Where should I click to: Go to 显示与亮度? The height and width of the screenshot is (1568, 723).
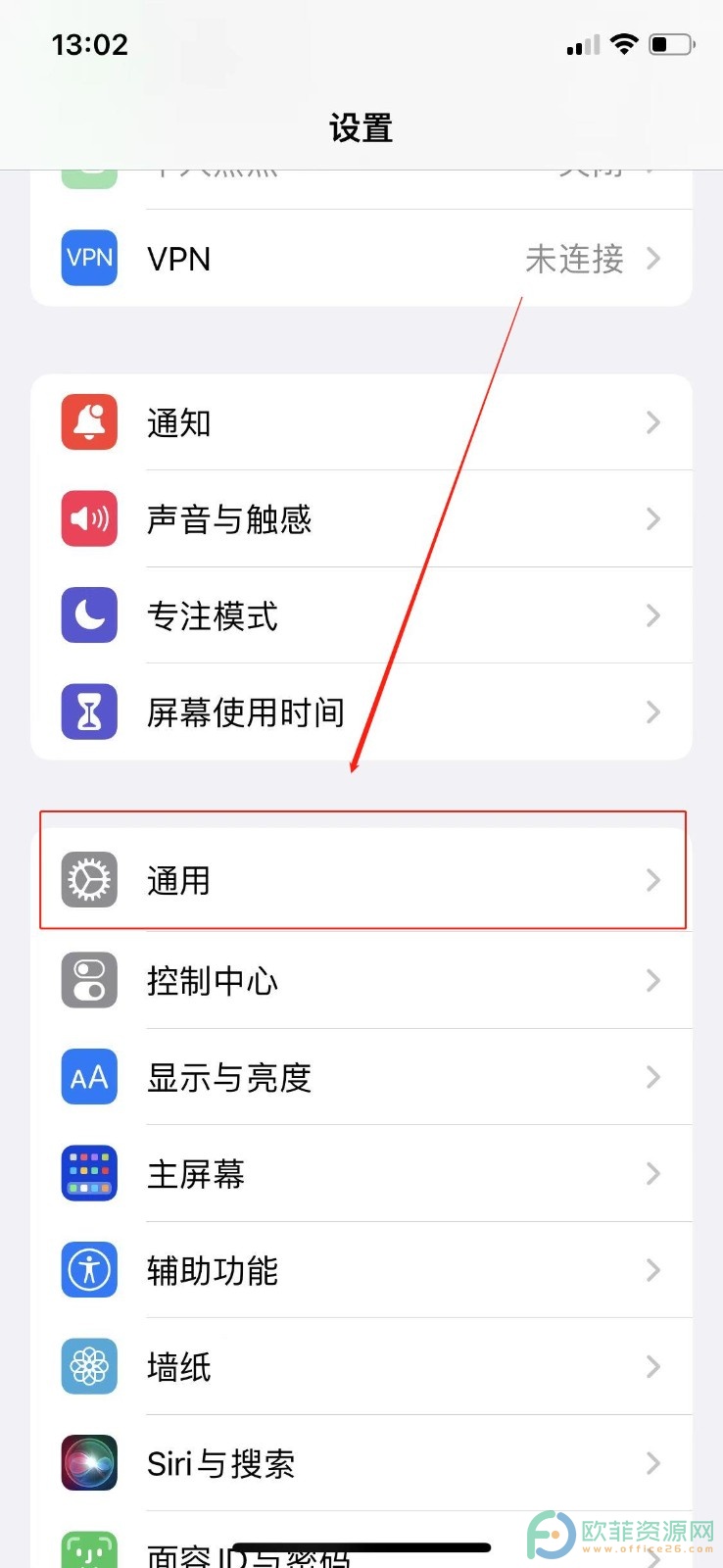[x=361, y=1077]
